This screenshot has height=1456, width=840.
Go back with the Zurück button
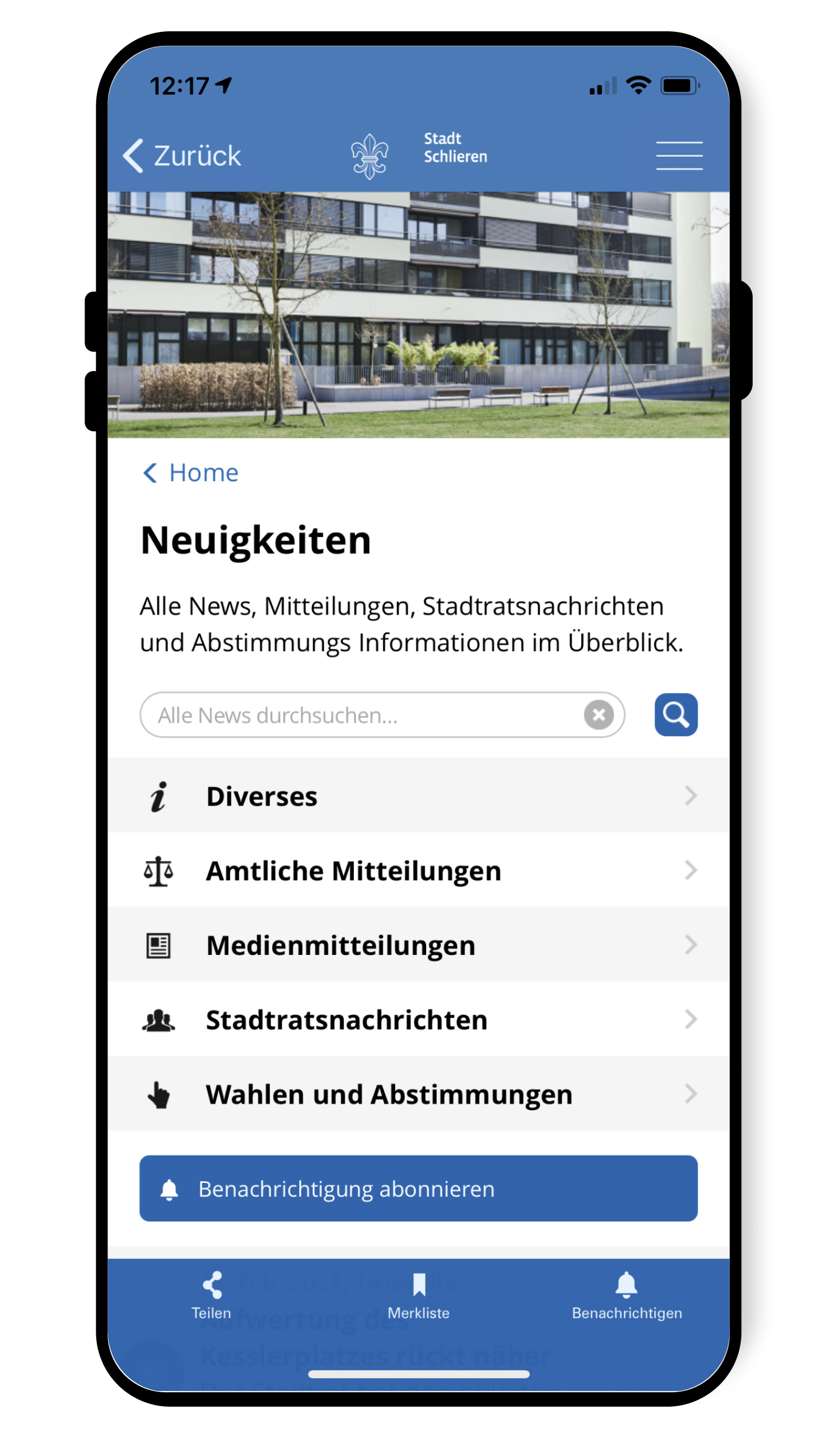pyautogui.click(x=182, y=156)
